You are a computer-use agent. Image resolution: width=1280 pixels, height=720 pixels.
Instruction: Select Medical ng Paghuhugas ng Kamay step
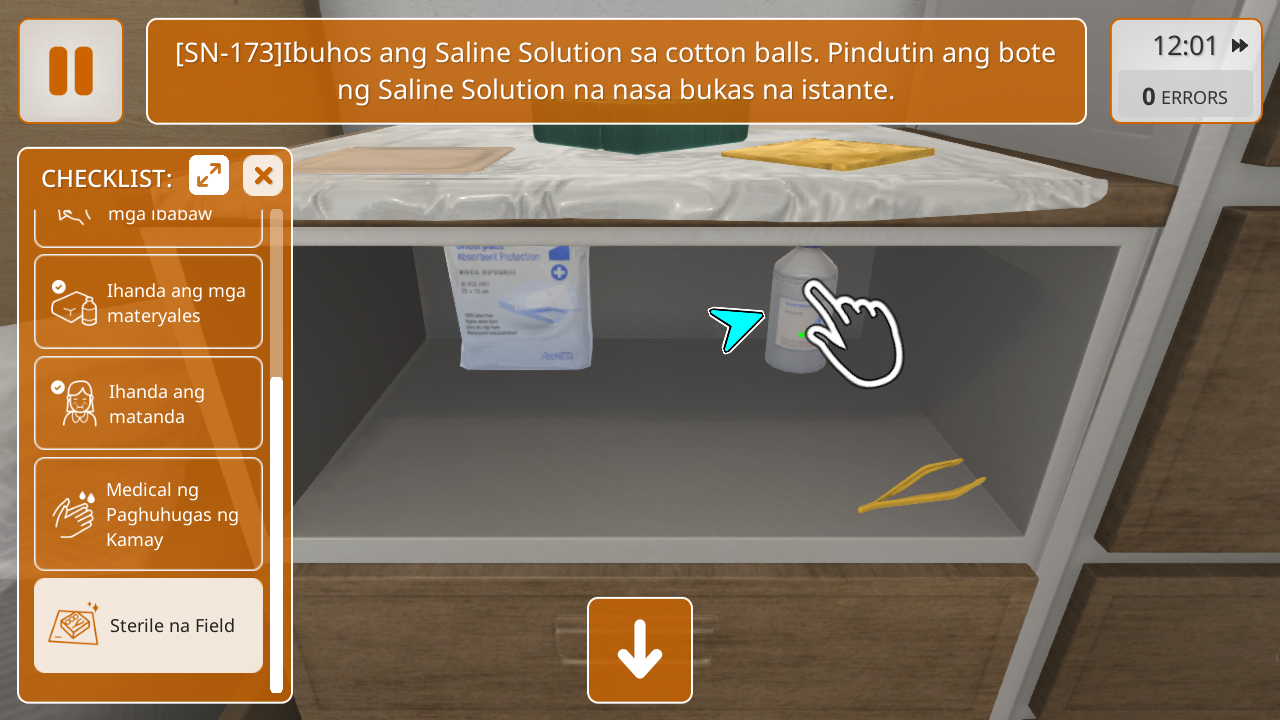pos(148,514)
